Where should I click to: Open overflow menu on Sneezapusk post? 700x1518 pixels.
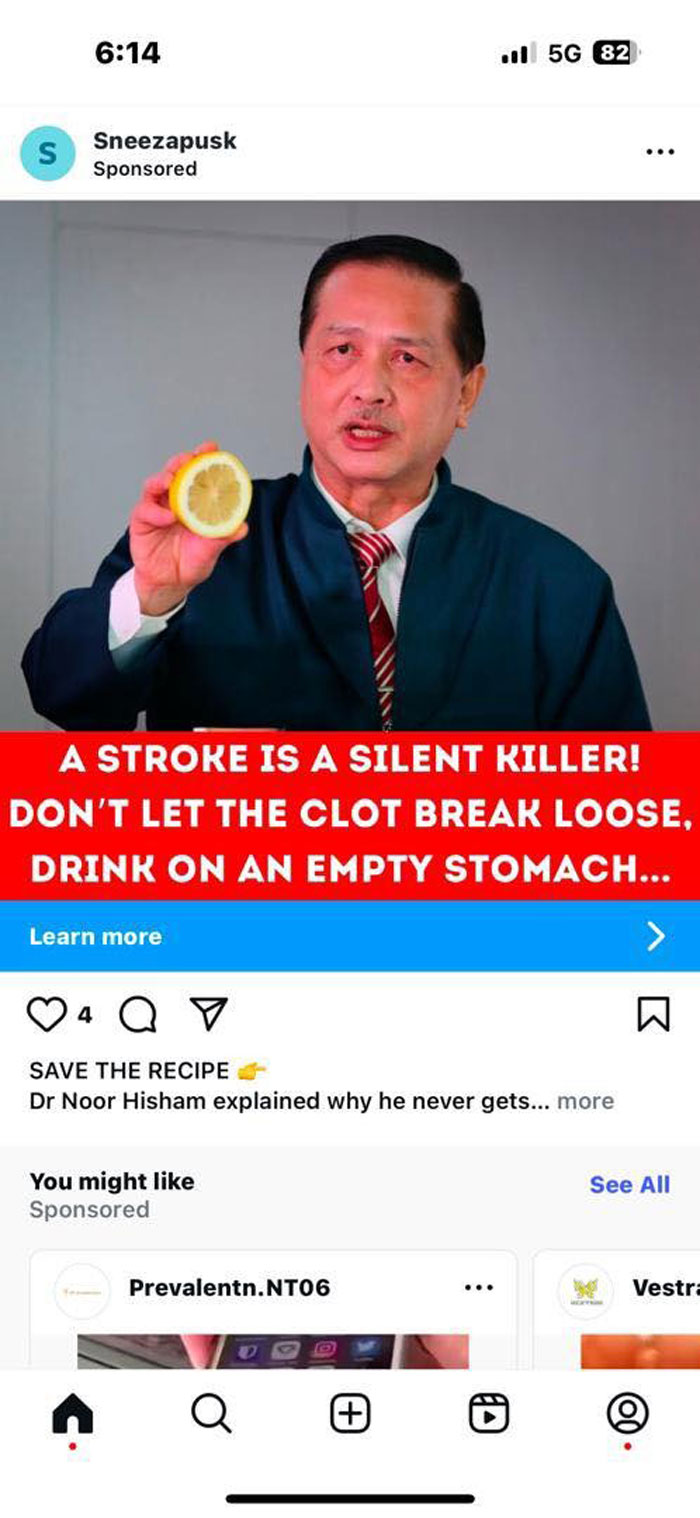pos(659,153)
